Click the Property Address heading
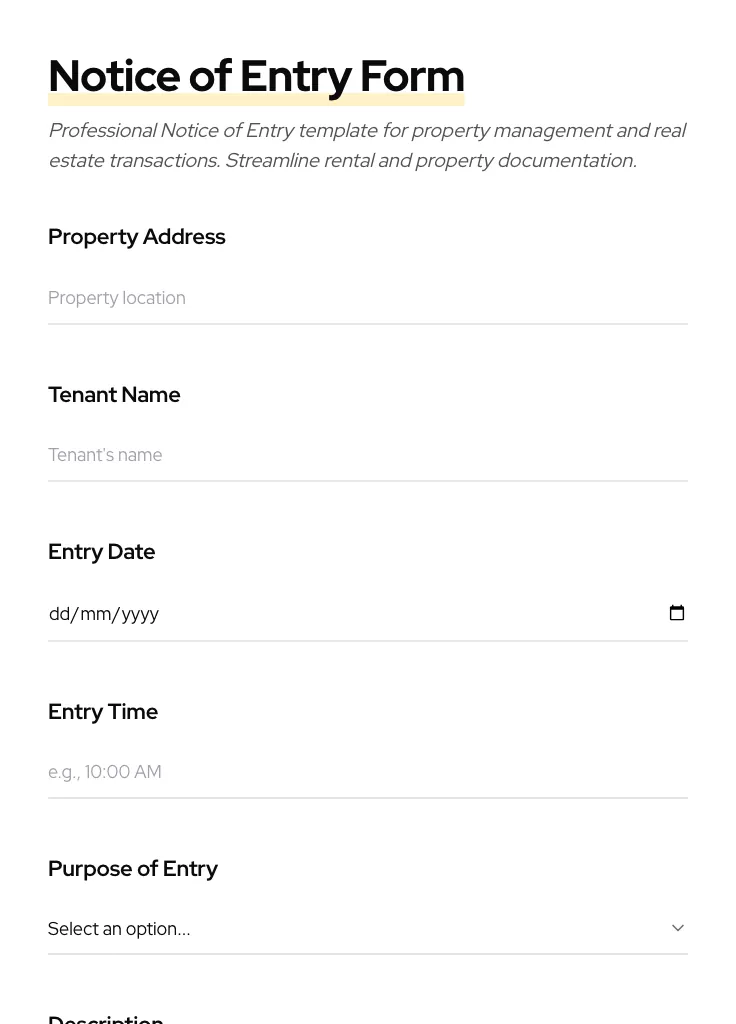 pyautogui.click(x=137, y=237)
